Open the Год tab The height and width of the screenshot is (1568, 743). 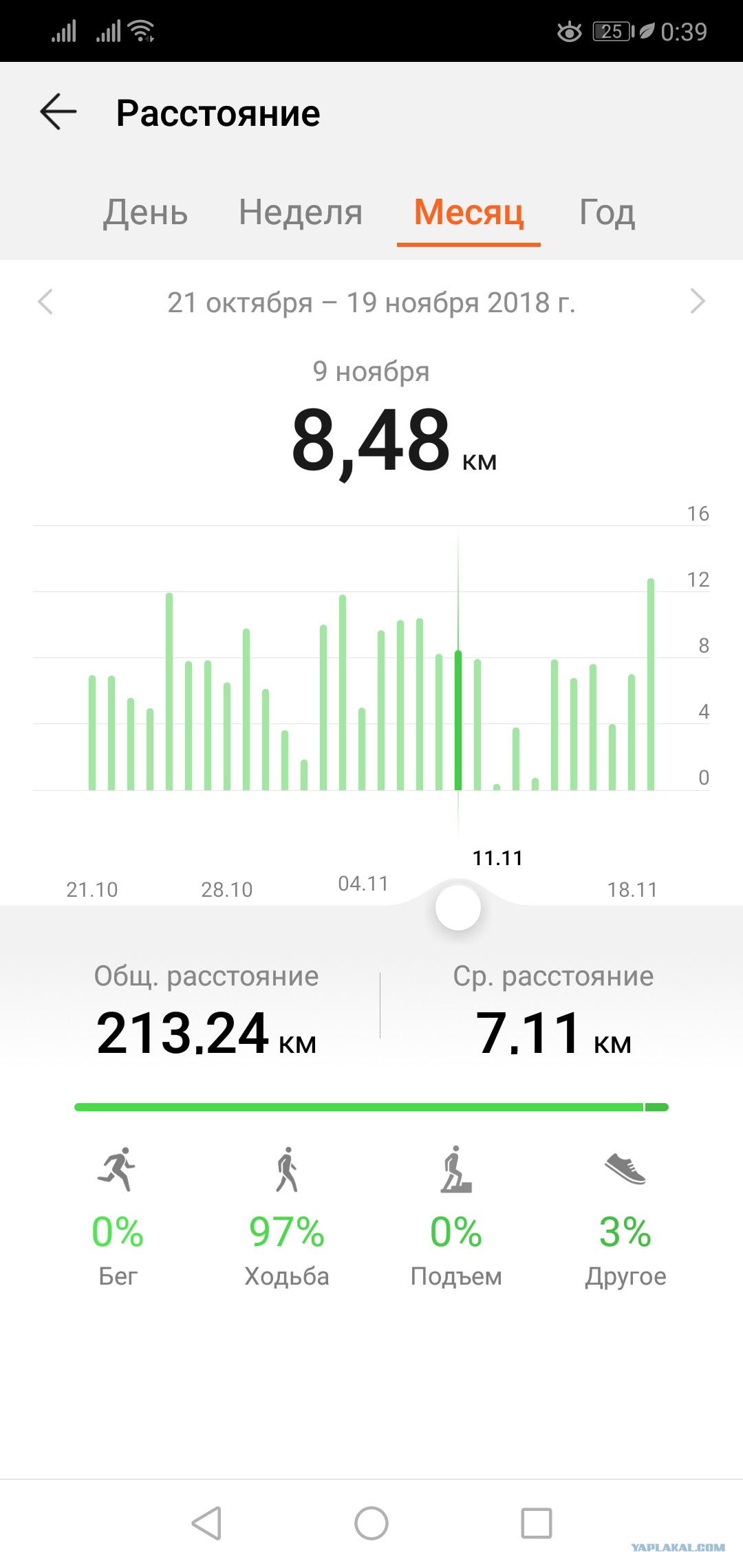[607, 213]
